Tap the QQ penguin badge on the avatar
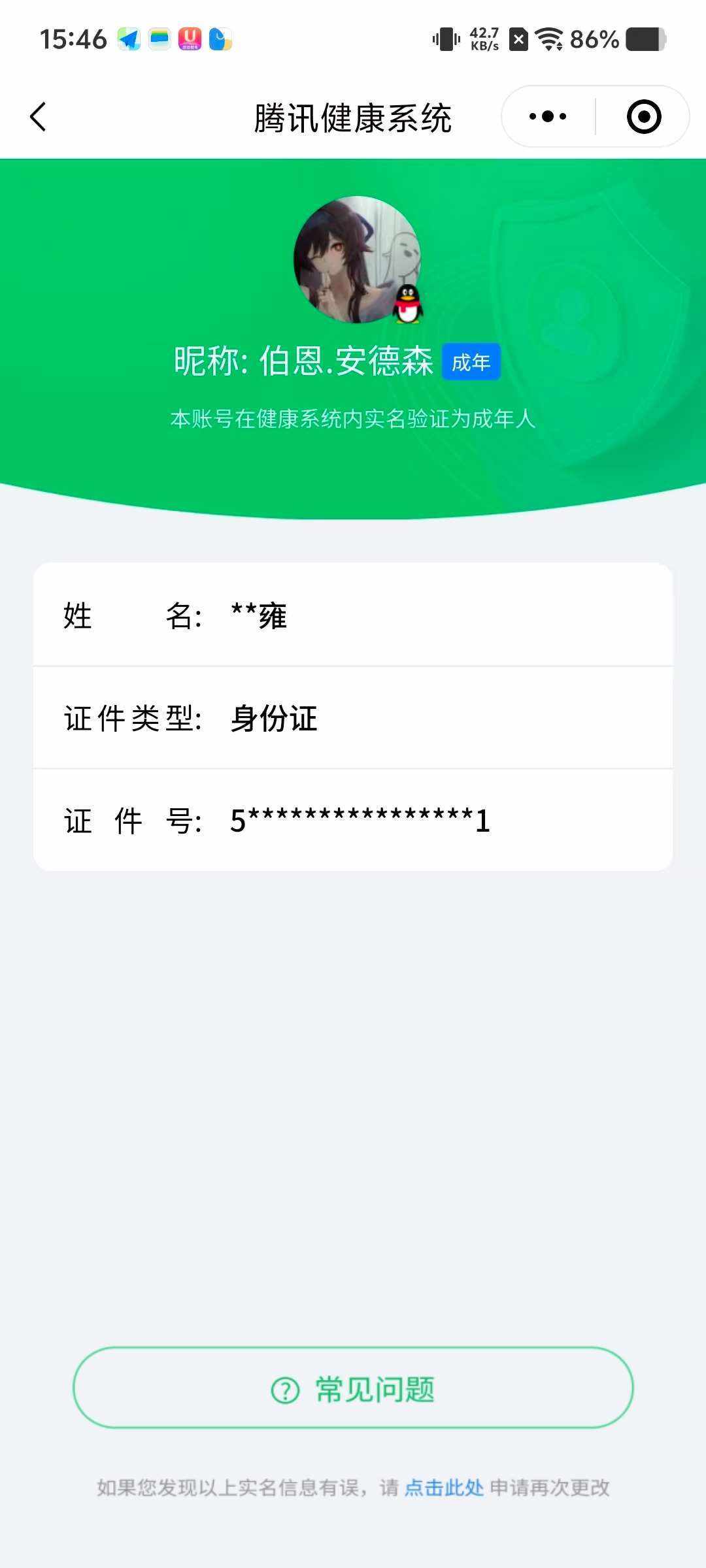706x1568 pixels. tap(410, 304)
